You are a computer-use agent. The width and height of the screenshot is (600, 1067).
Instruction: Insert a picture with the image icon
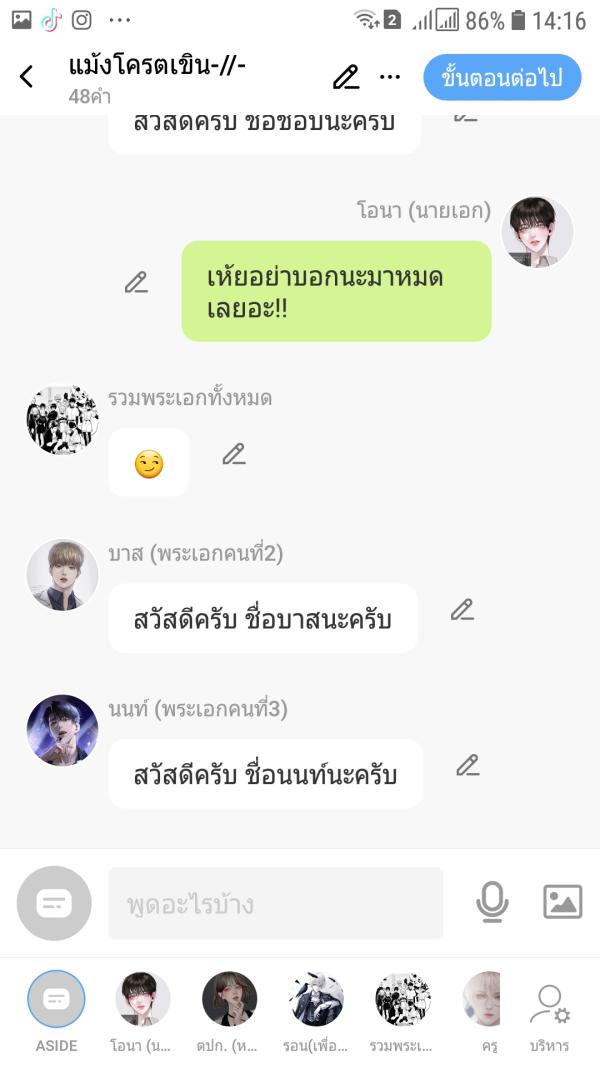coord(562,902)
